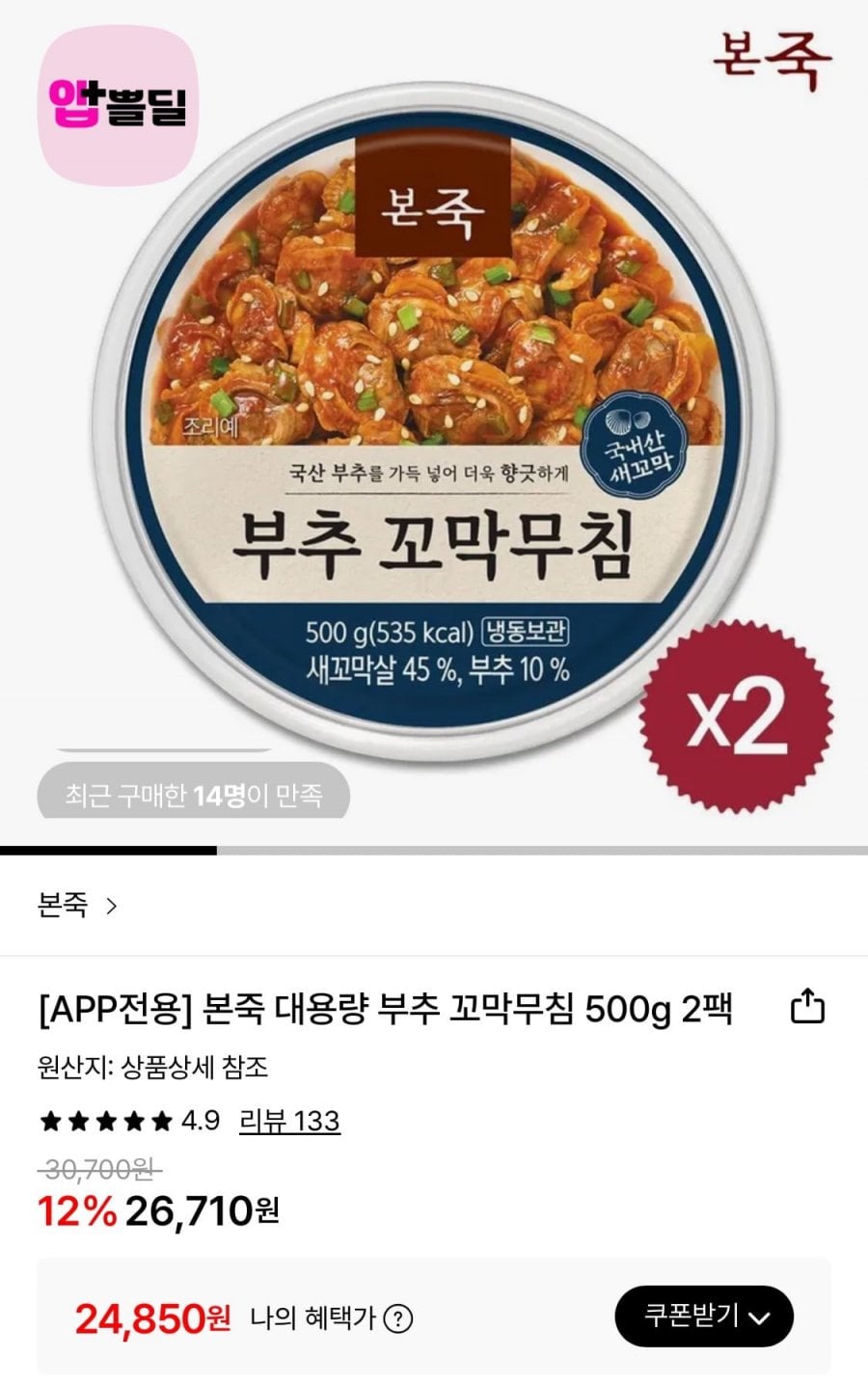Tap the 쿠폰받기 coupon button

[703, 1316]
